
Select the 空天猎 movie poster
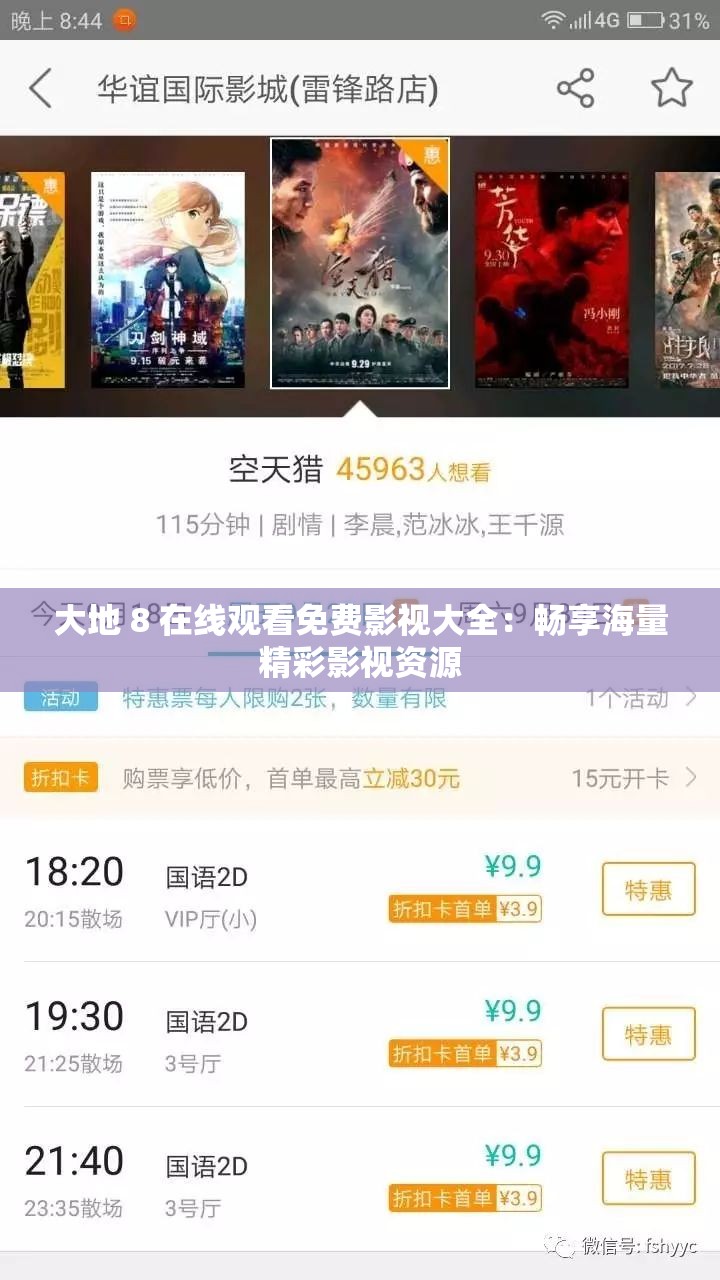360,263
